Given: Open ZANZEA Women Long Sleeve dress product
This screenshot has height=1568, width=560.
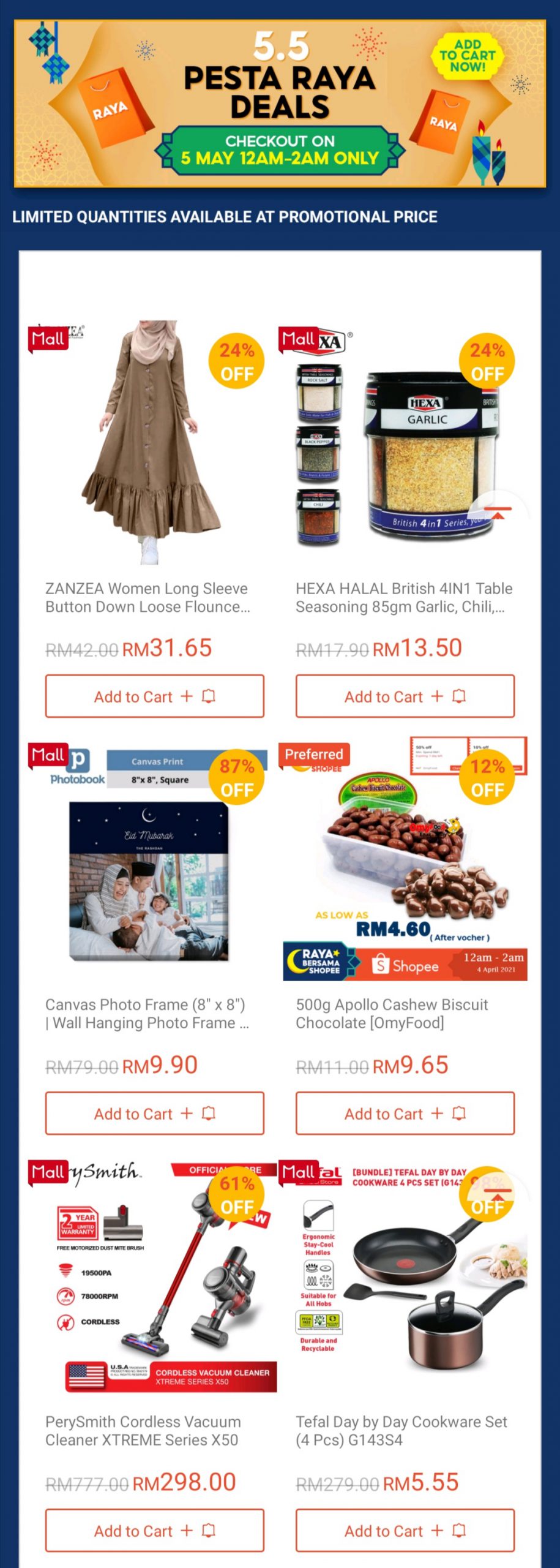Looking at the screenshot, I should [x=147, y=597].
